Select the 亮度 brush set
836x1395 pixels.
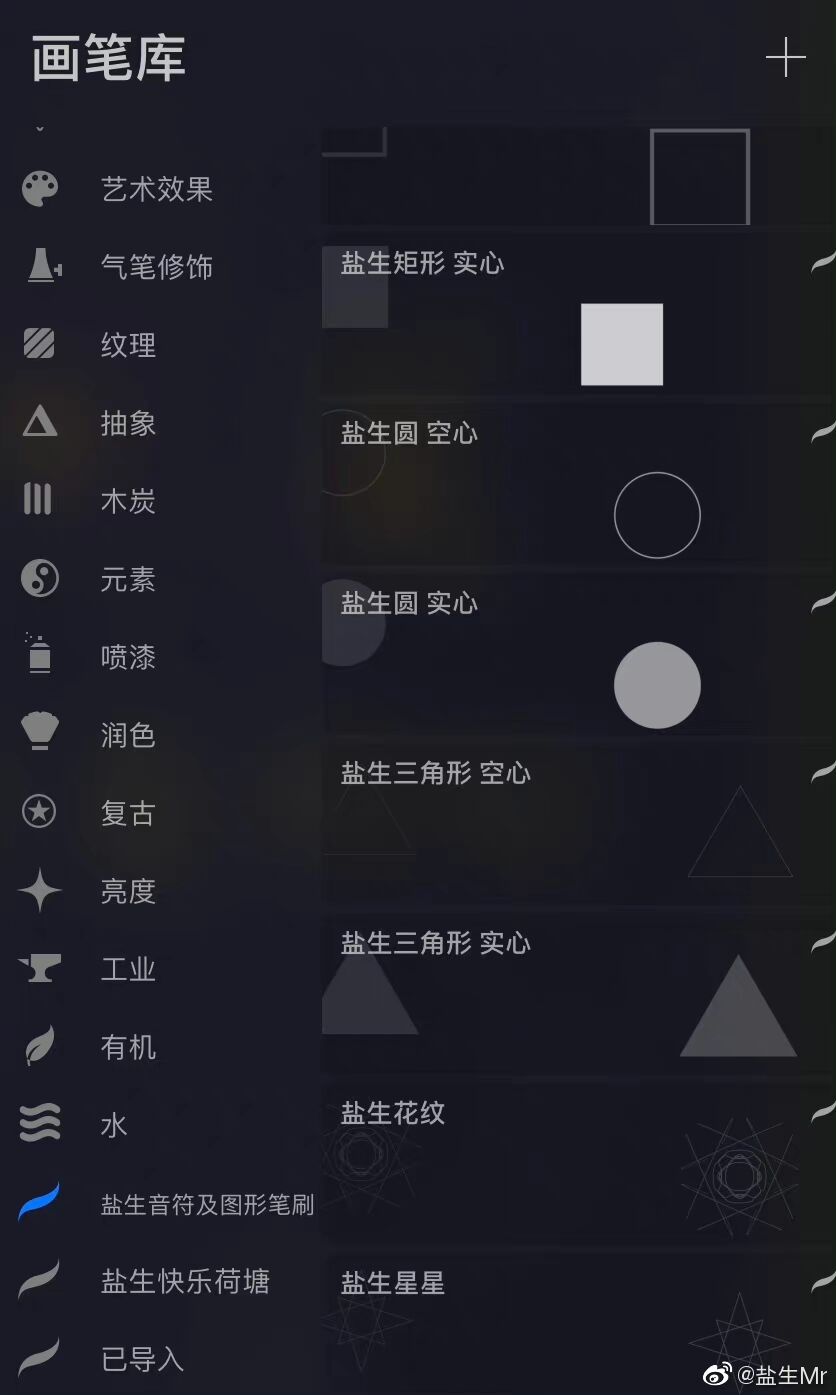pos(128,891)
